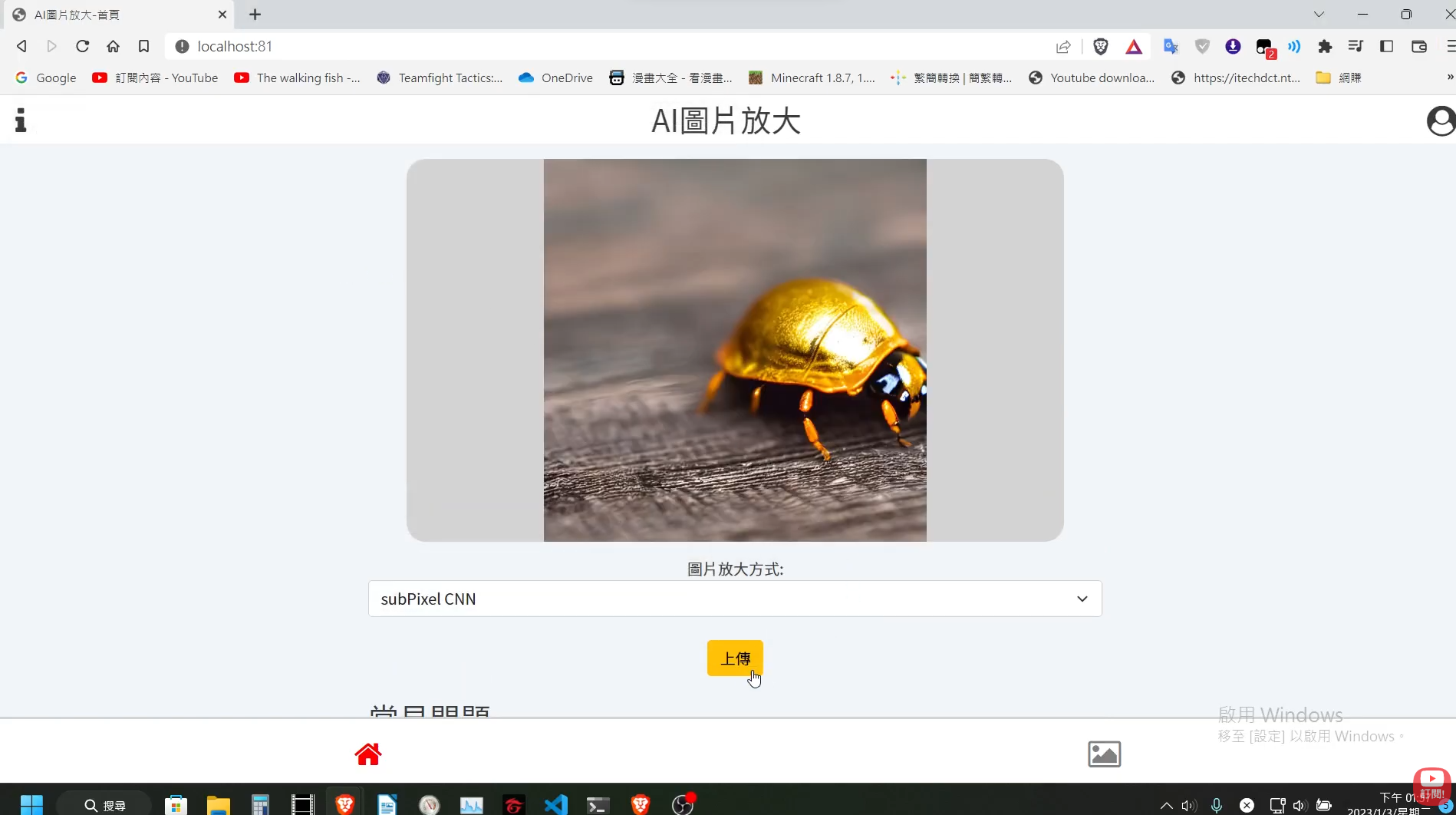The height and width of the screenshot is (815, 1456).
Task: Switch to the image gallery tab
Action: [x=1104, y=754]
